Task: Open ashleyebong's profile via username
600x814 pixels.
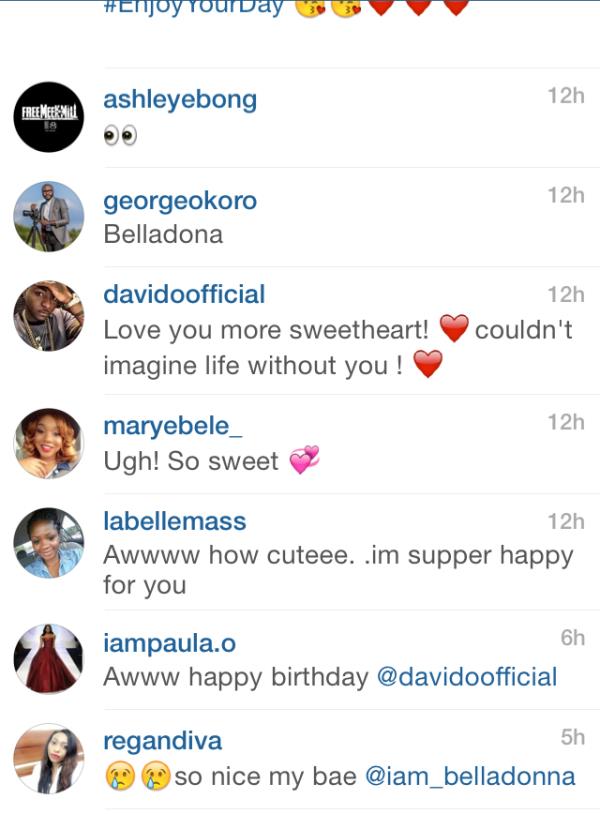Action: click(180, 100)
